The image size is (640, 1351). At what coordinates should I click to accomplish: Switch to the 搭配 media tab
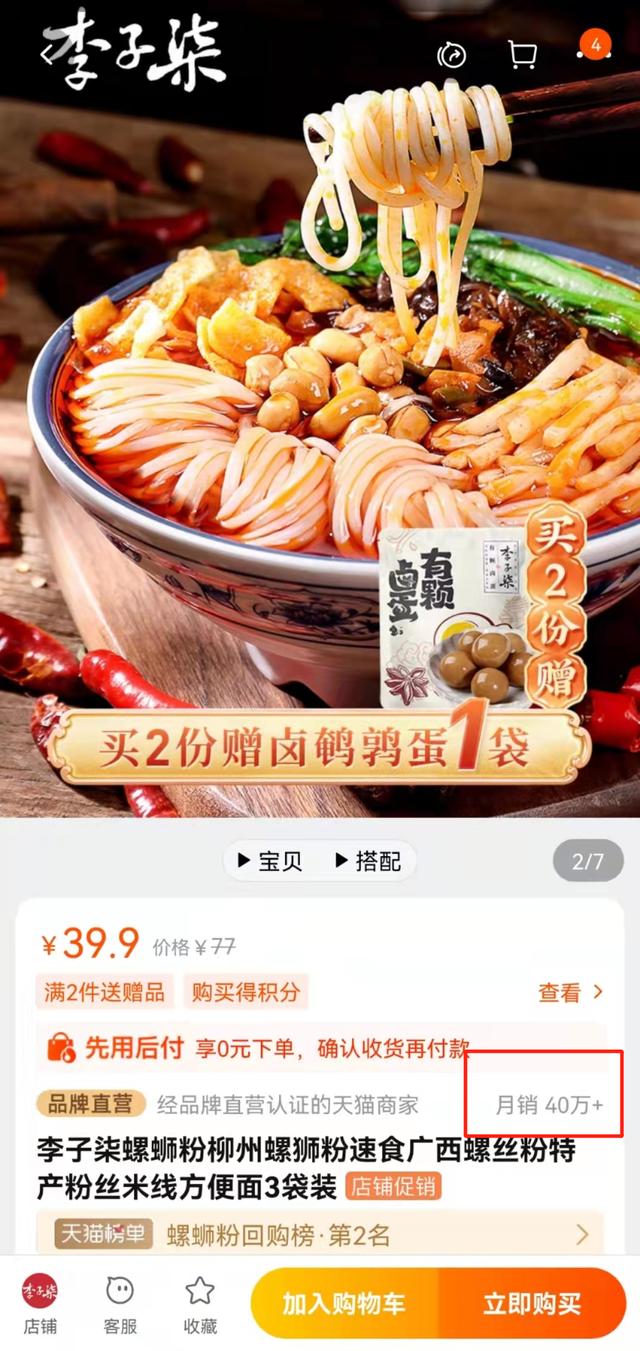(368, 861)
